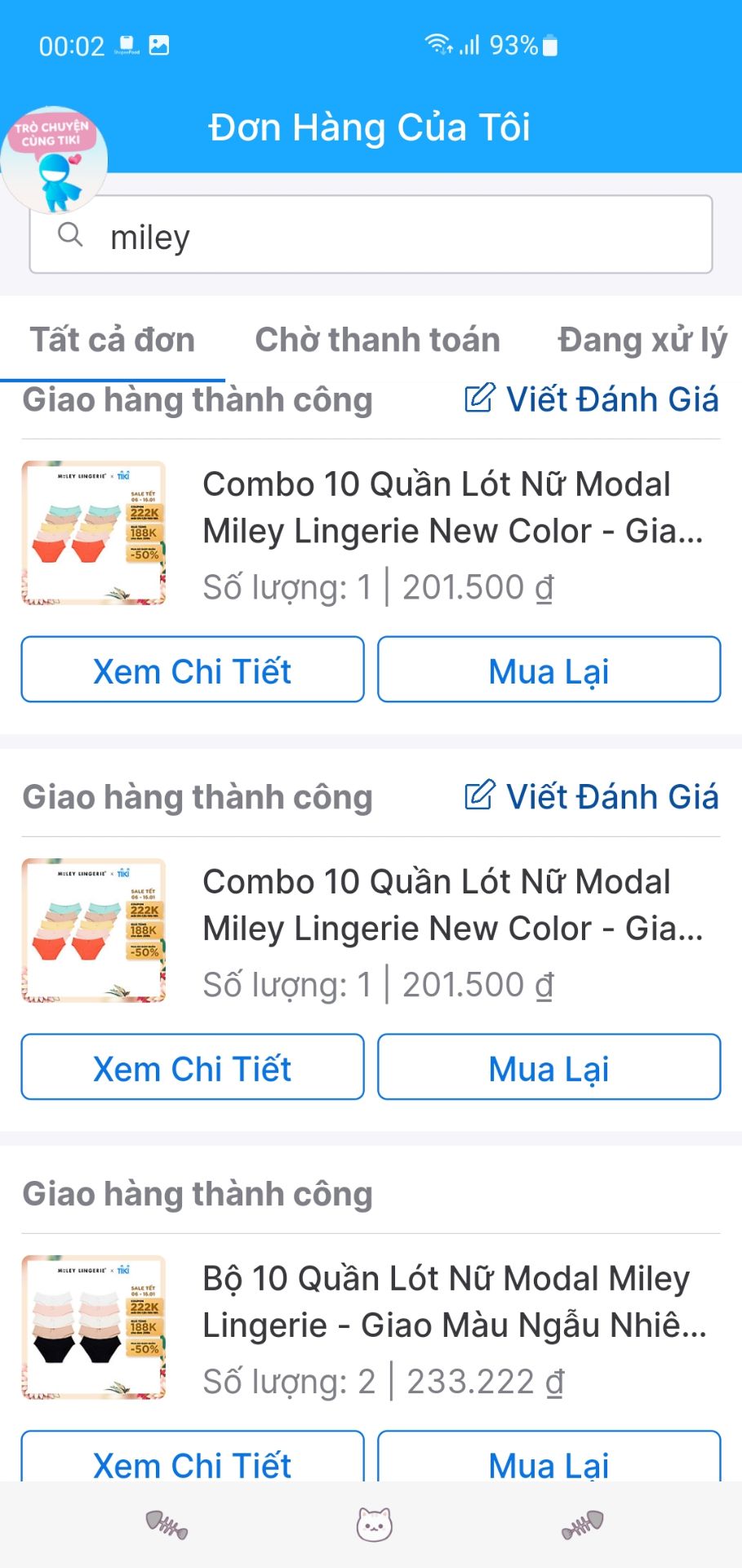Screen dimensions: 742x1568
Task: Click Mua Lại on the second order
Action: pyautogui.click(x=549, y=1067)
